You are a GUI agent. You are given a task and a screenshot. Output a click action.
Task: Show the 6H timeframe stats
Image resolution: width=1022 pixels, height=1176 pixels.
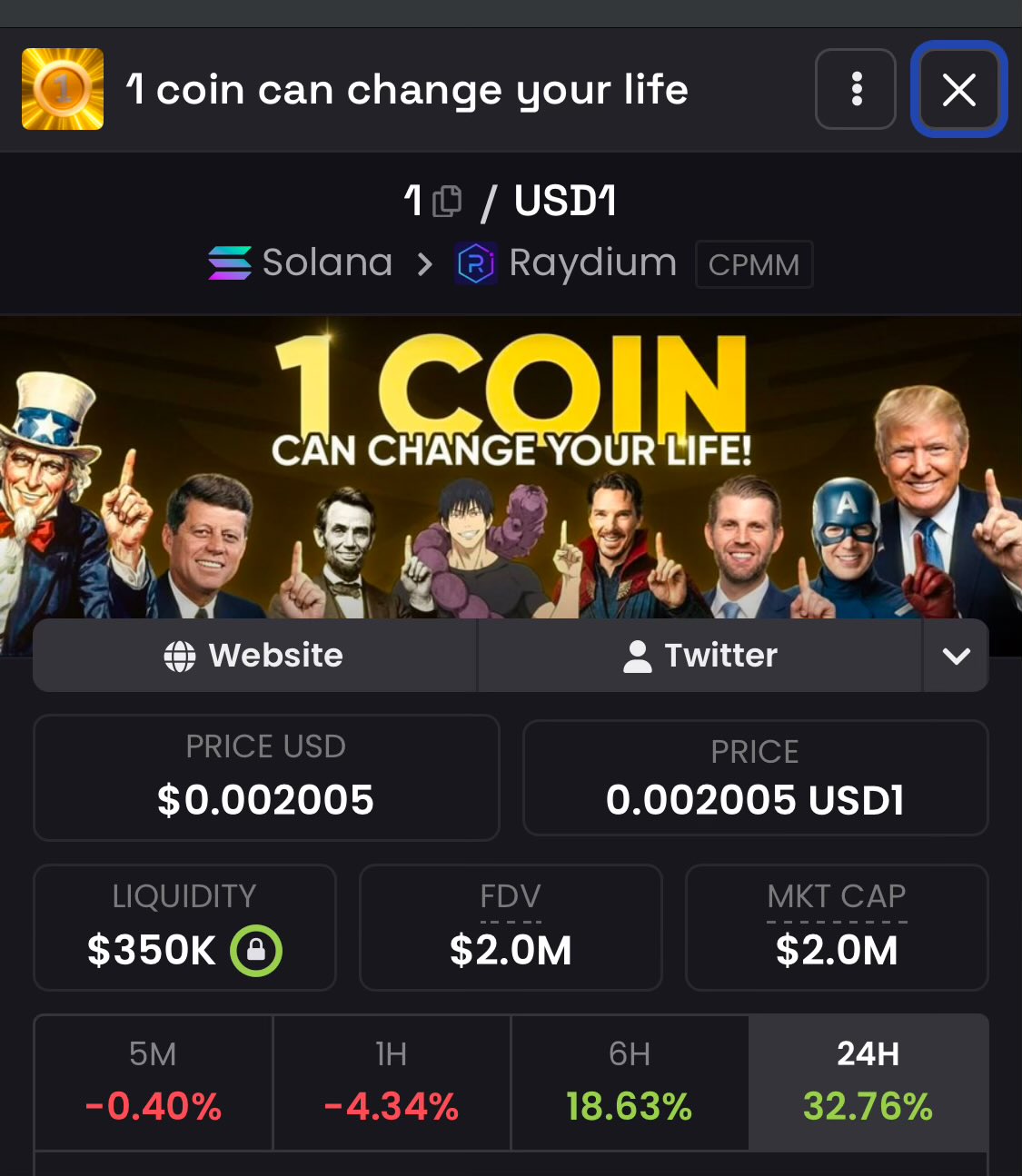point(629,1081)
